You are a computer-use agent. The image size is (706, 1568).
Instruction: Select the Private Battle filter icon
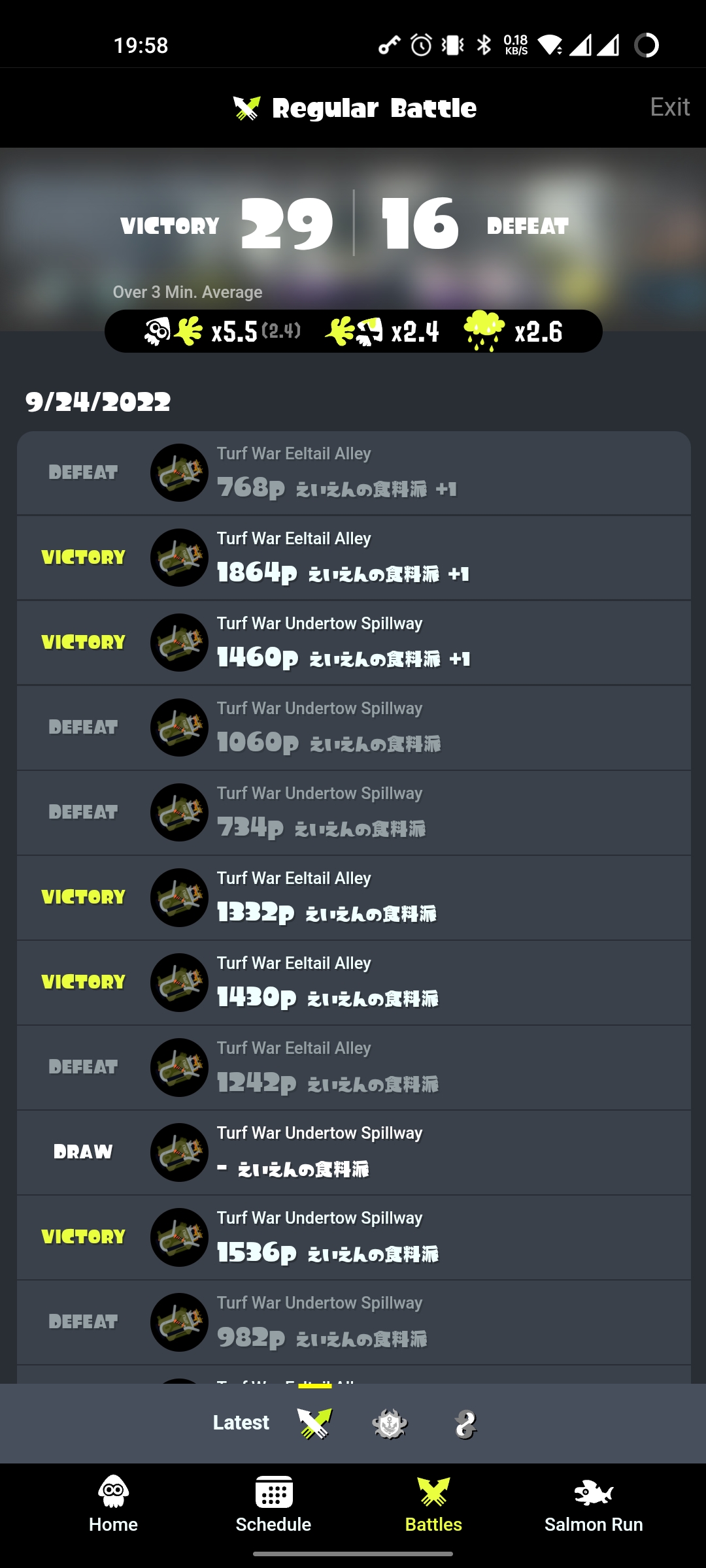pos(465,1424)
